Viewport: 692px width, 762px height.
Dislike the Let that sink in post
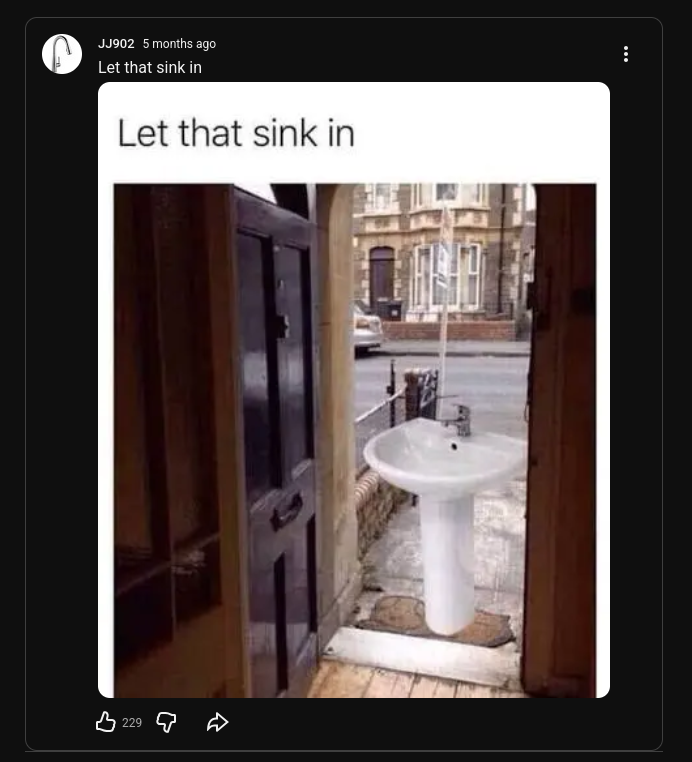[x=166, y=722]
